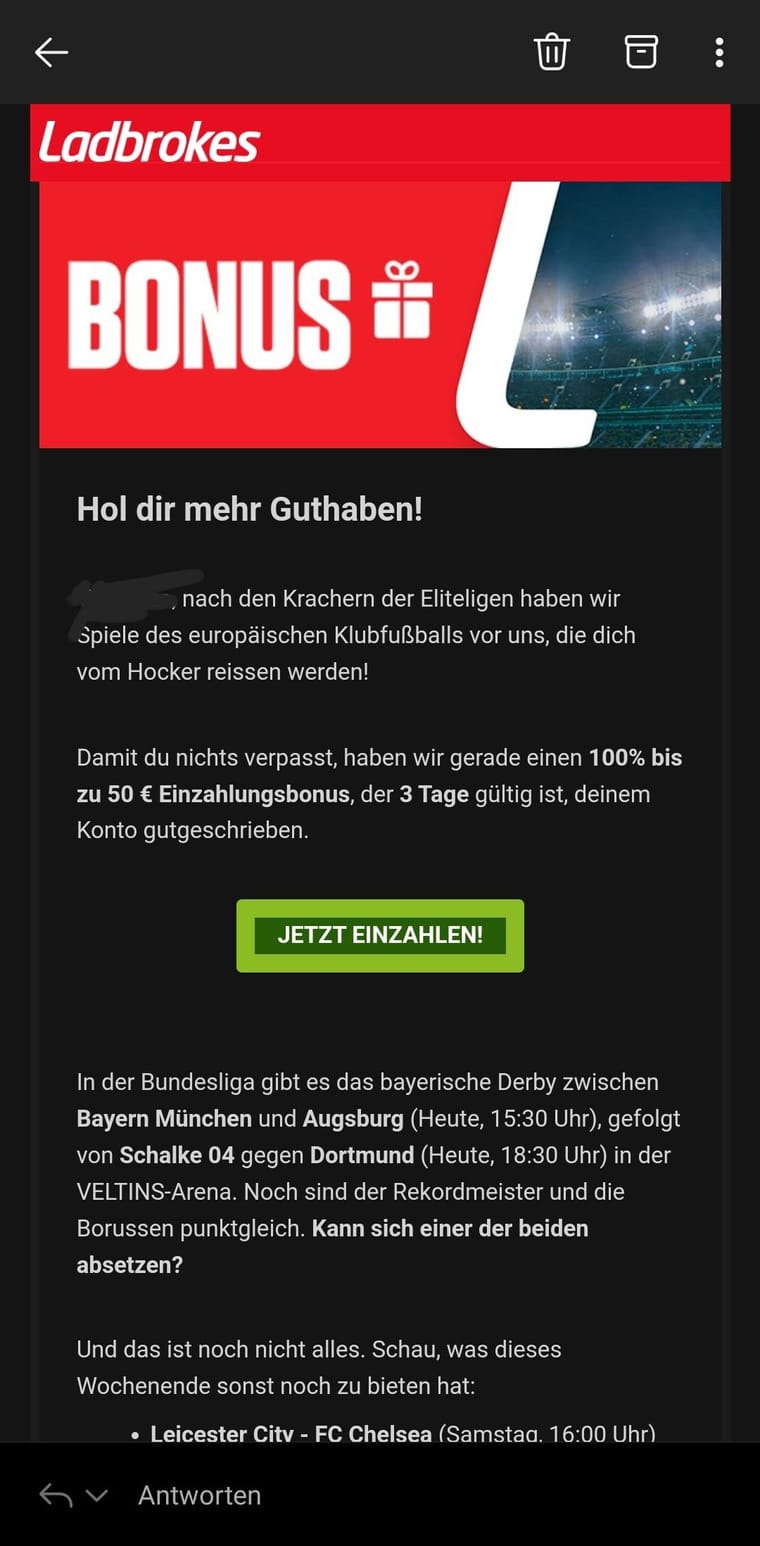Delete this email with the trash icon
This screenshot has height=1546, width=760.
[552, 52]
